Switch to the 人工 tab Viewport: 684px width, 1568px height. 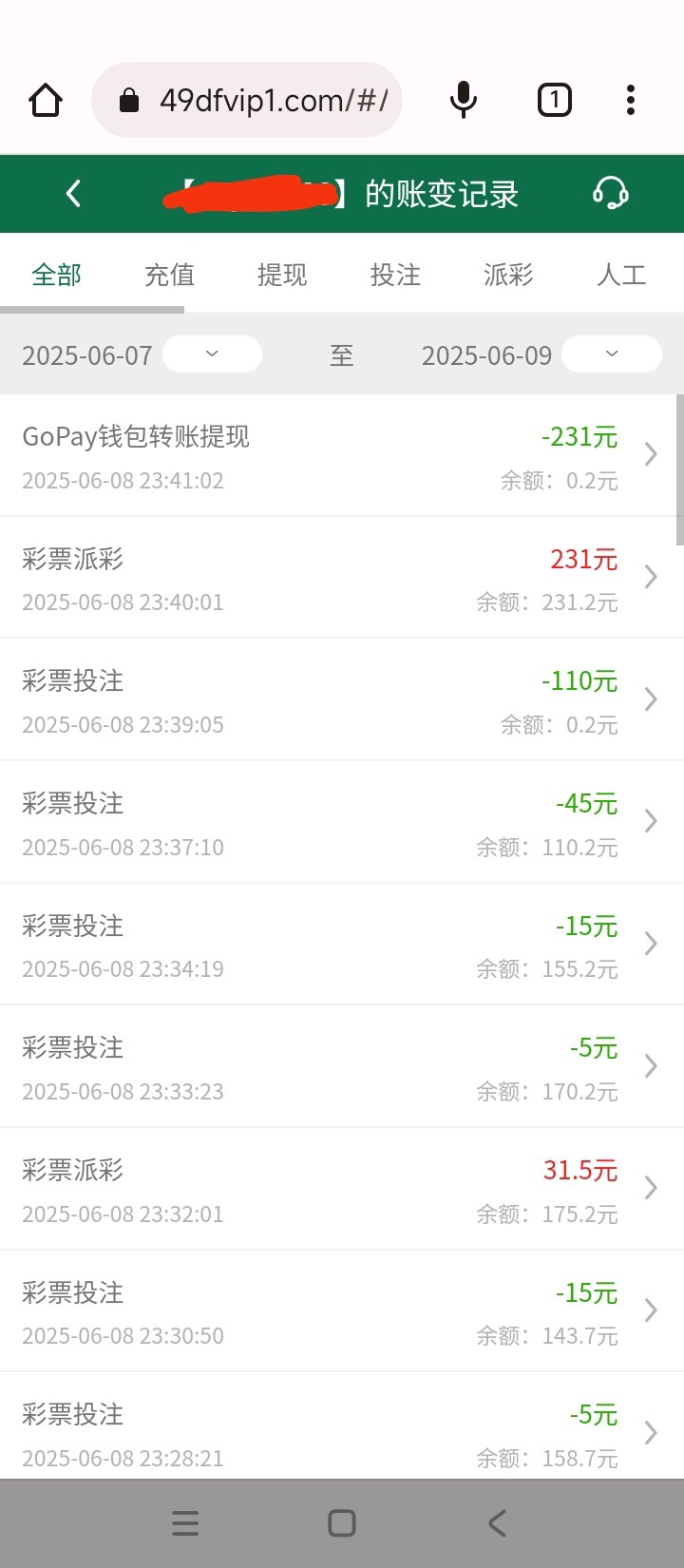(x=621, y=276)
